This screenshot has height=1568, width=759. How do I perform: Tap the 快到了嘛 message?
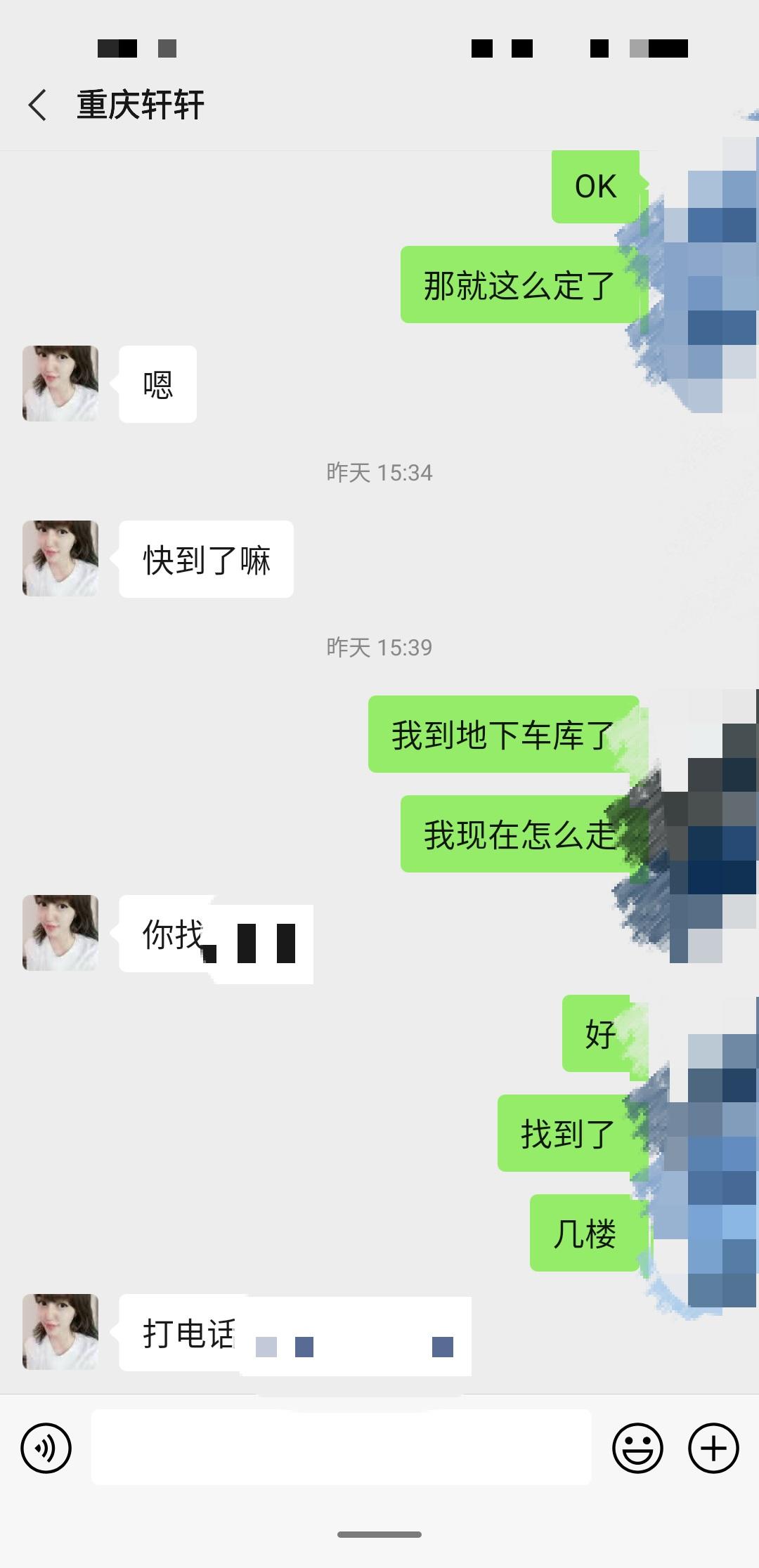[206, 558]
